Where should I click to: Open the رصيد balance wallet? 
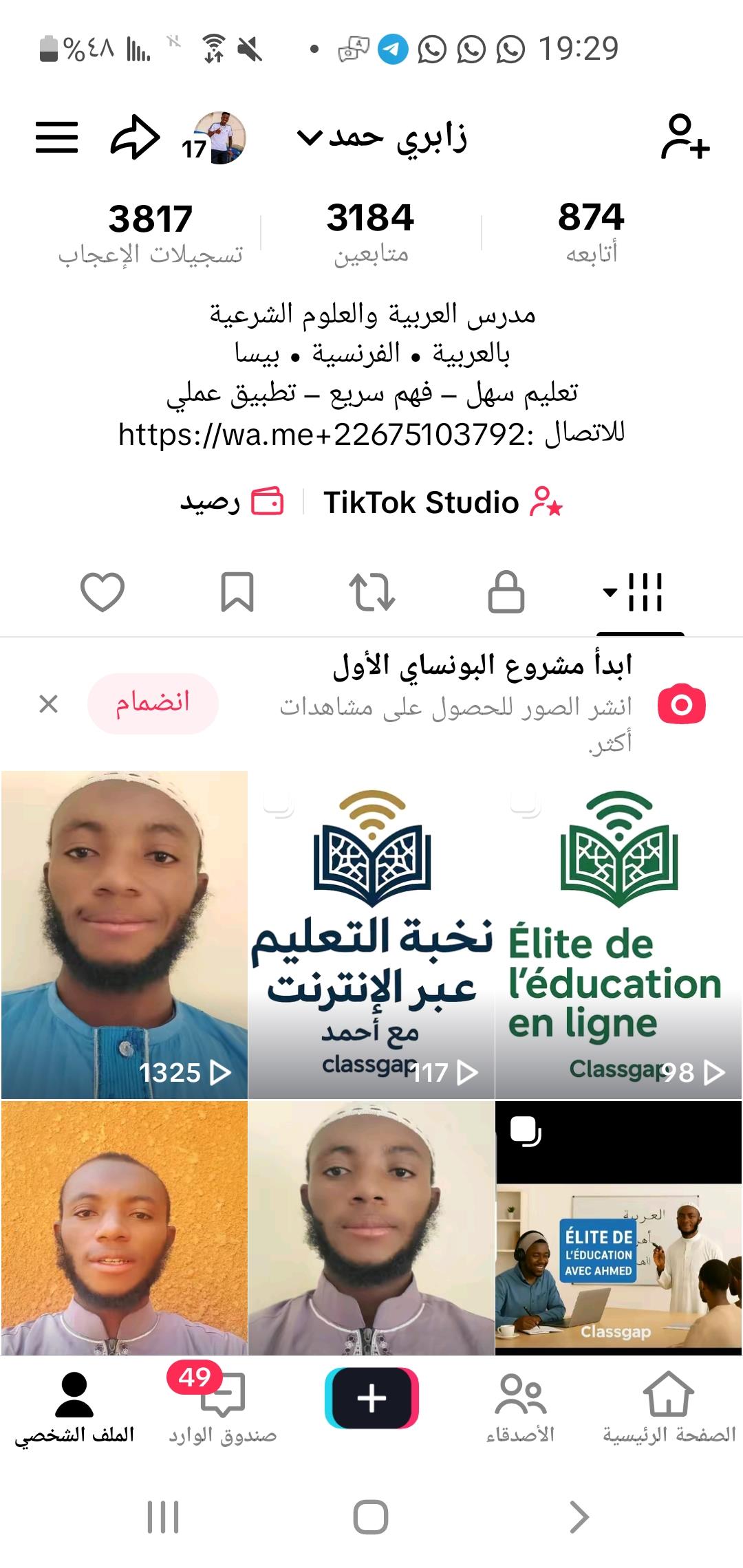(x=231, y=502)
